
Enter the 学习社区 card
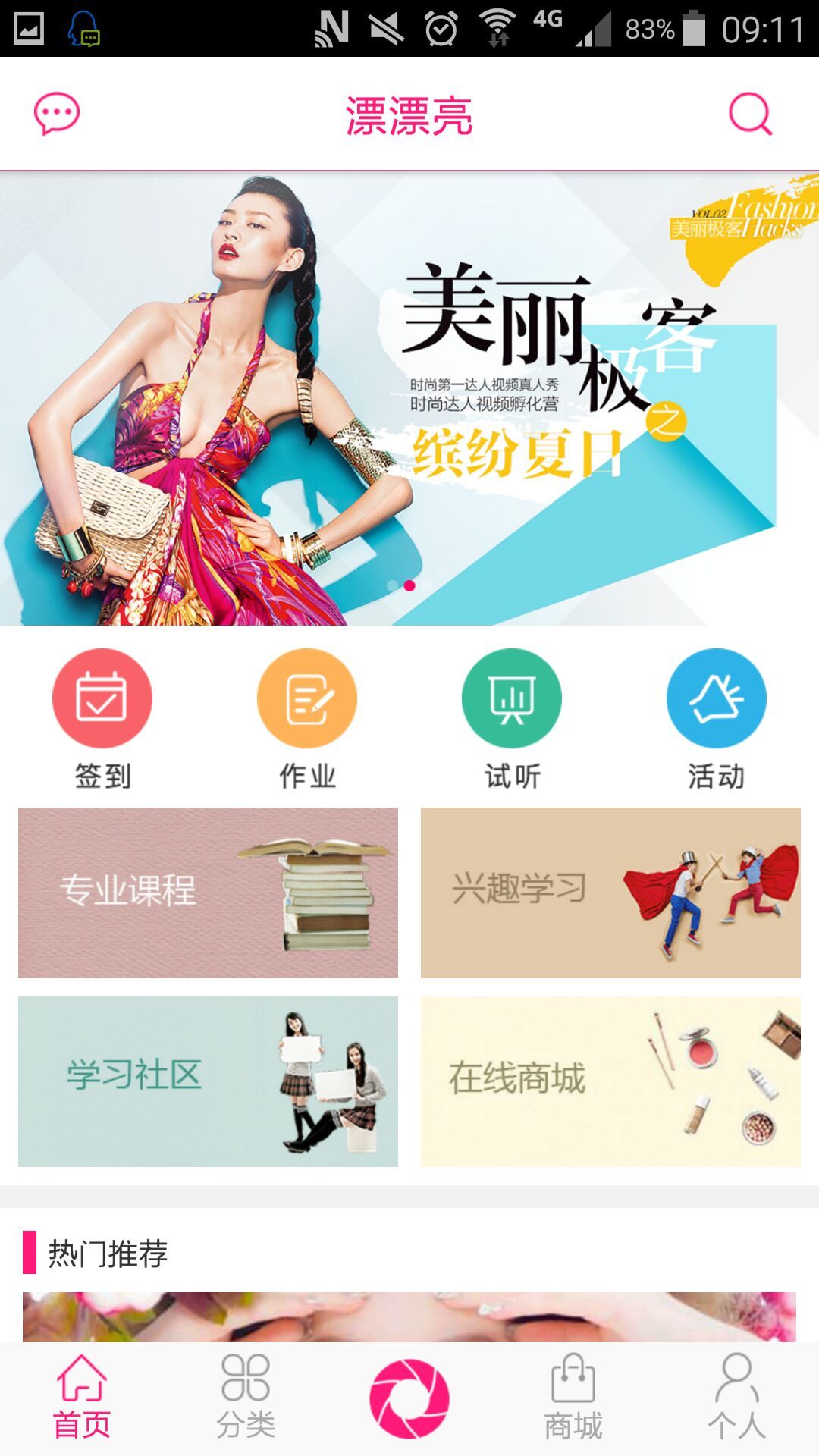click(x=208, y=1081)
